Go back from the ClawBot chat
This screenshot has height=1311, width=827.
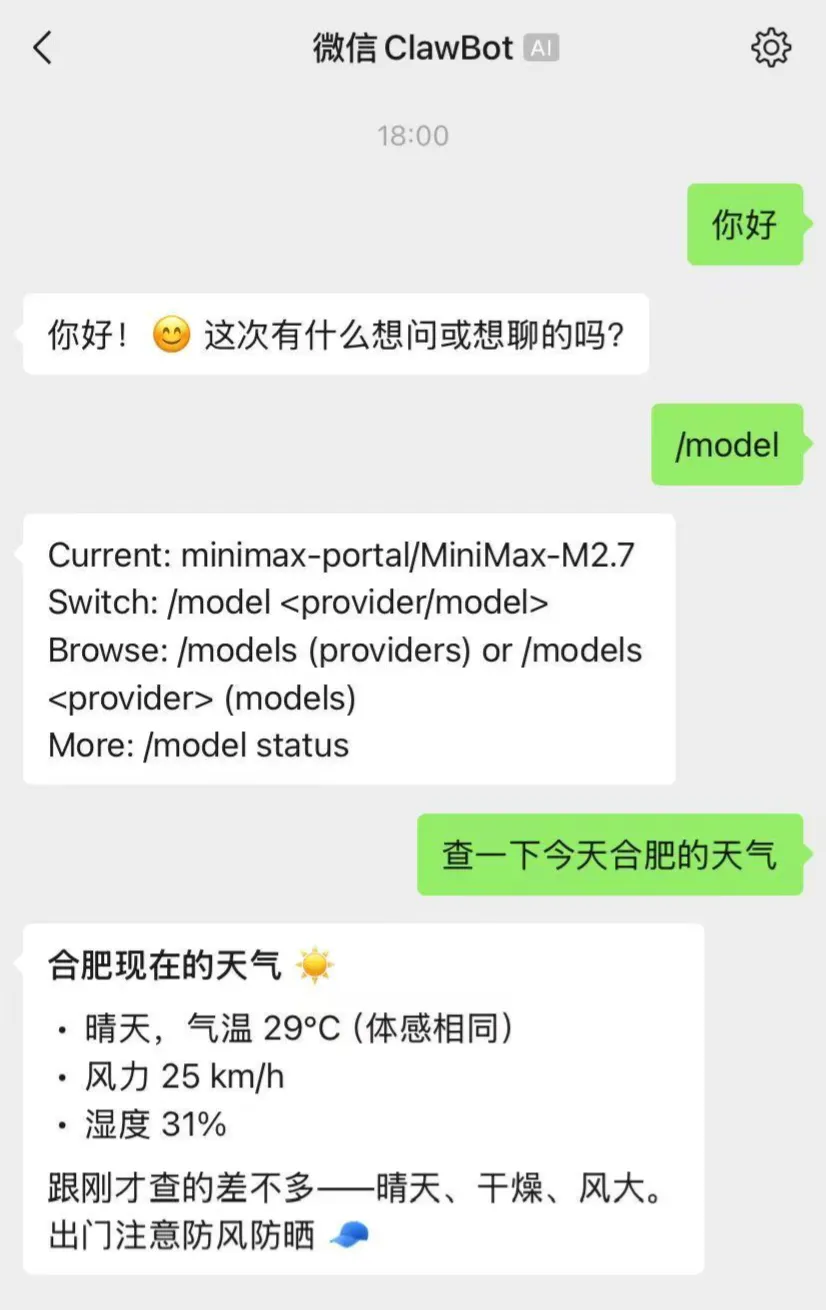coord(42,48)
